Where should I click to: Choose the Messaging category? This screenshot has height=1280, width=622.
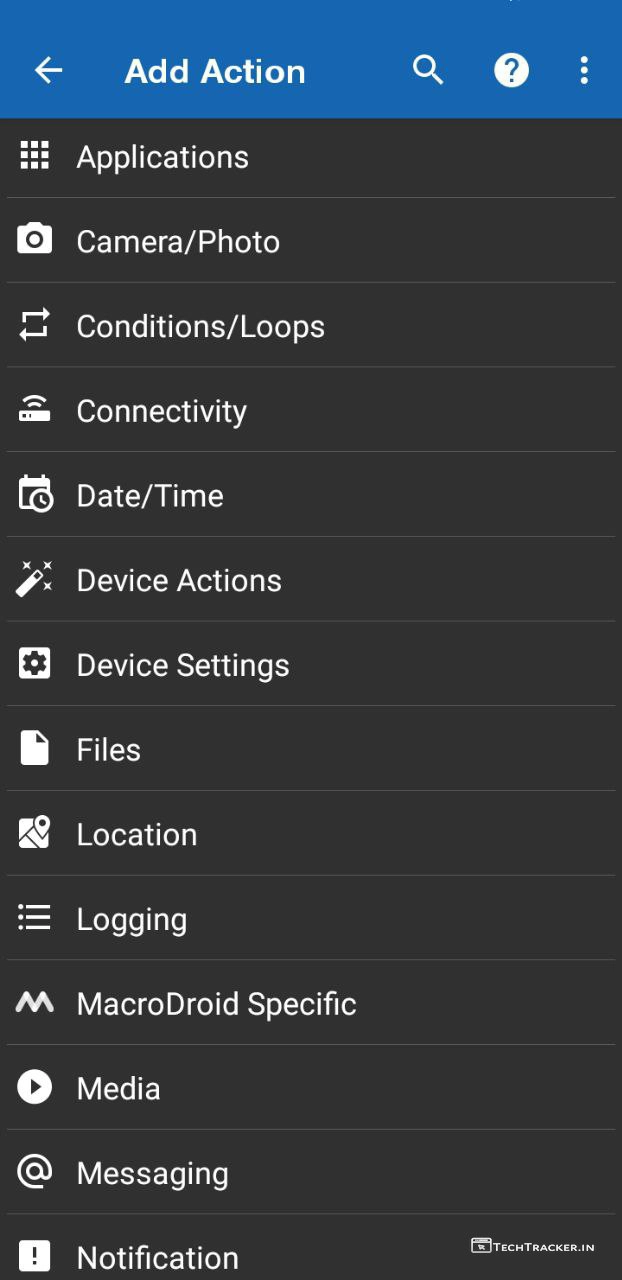152,1173
